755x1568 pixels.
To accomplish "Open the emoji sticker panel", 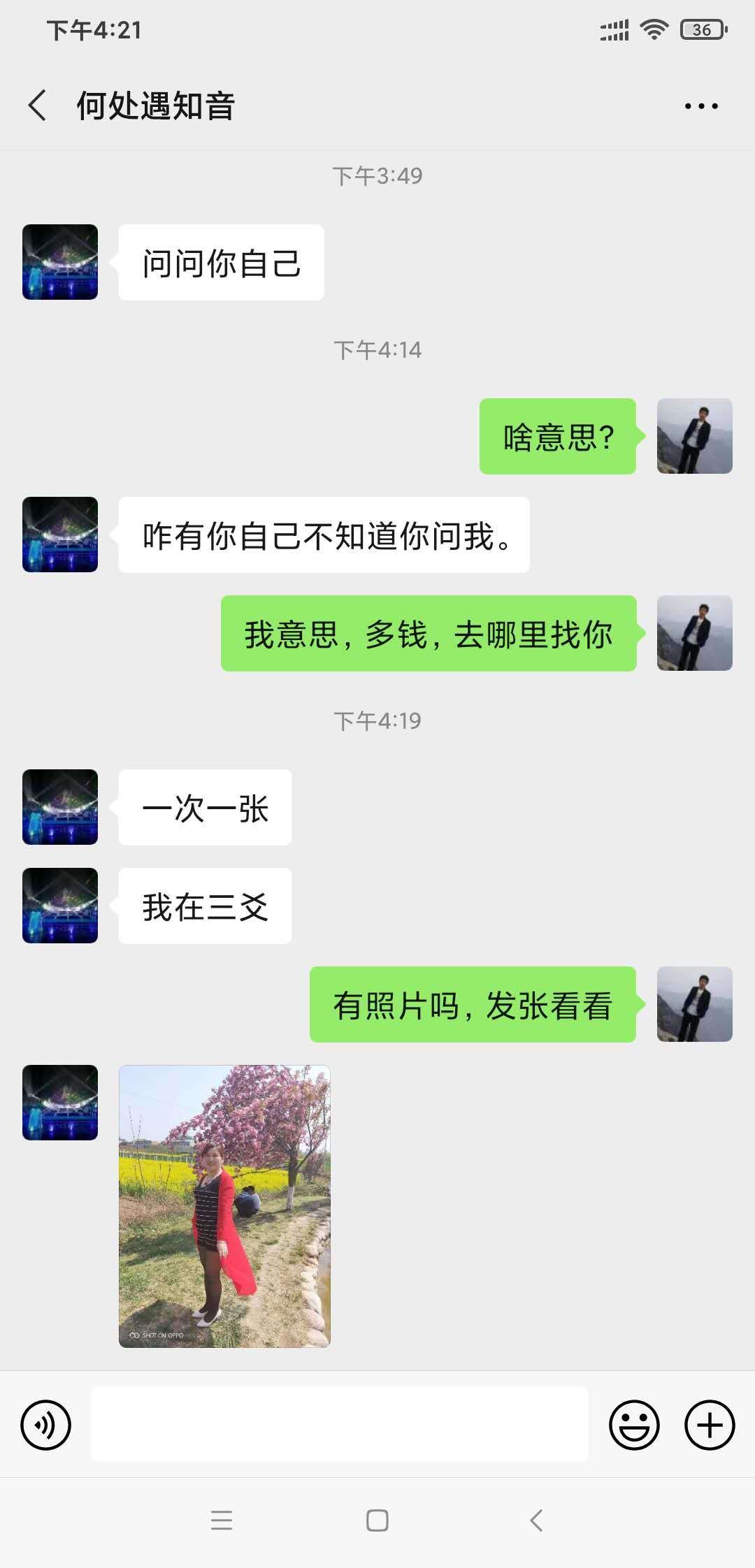I will click(x=634, y=1425).
